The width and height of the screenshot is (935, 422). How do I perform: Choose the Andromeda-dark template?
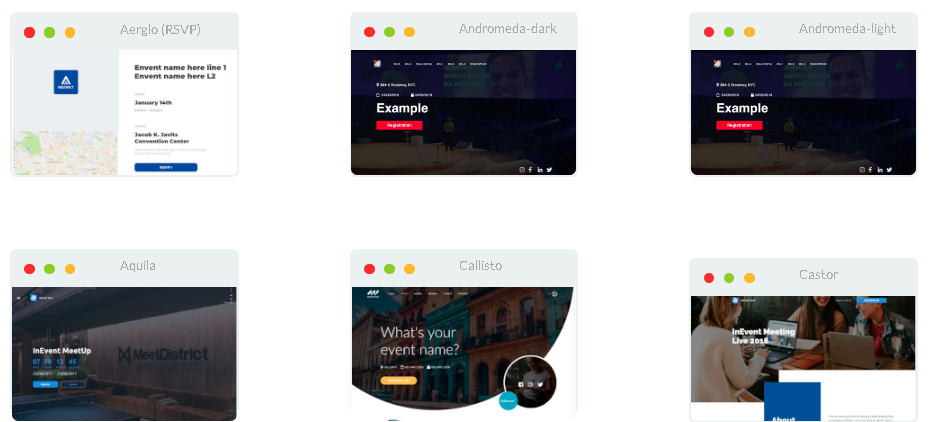point(464,112)
